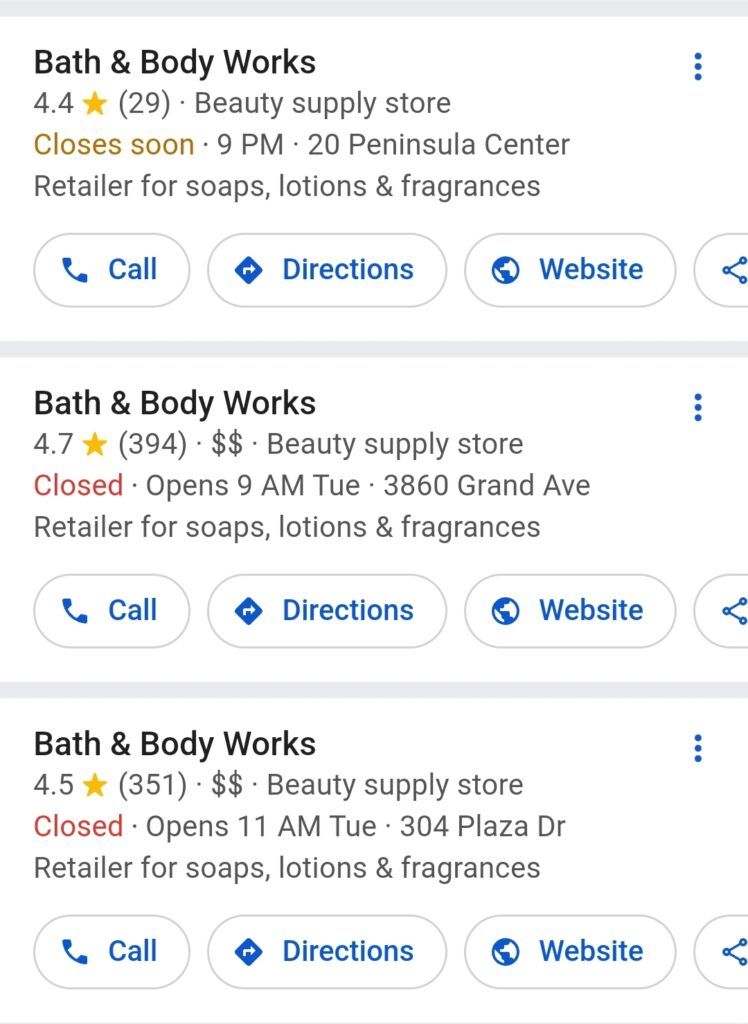Call the 304 Plaza Dr store
Viewport: 748px width, 1024px height.
pos(111,952)
